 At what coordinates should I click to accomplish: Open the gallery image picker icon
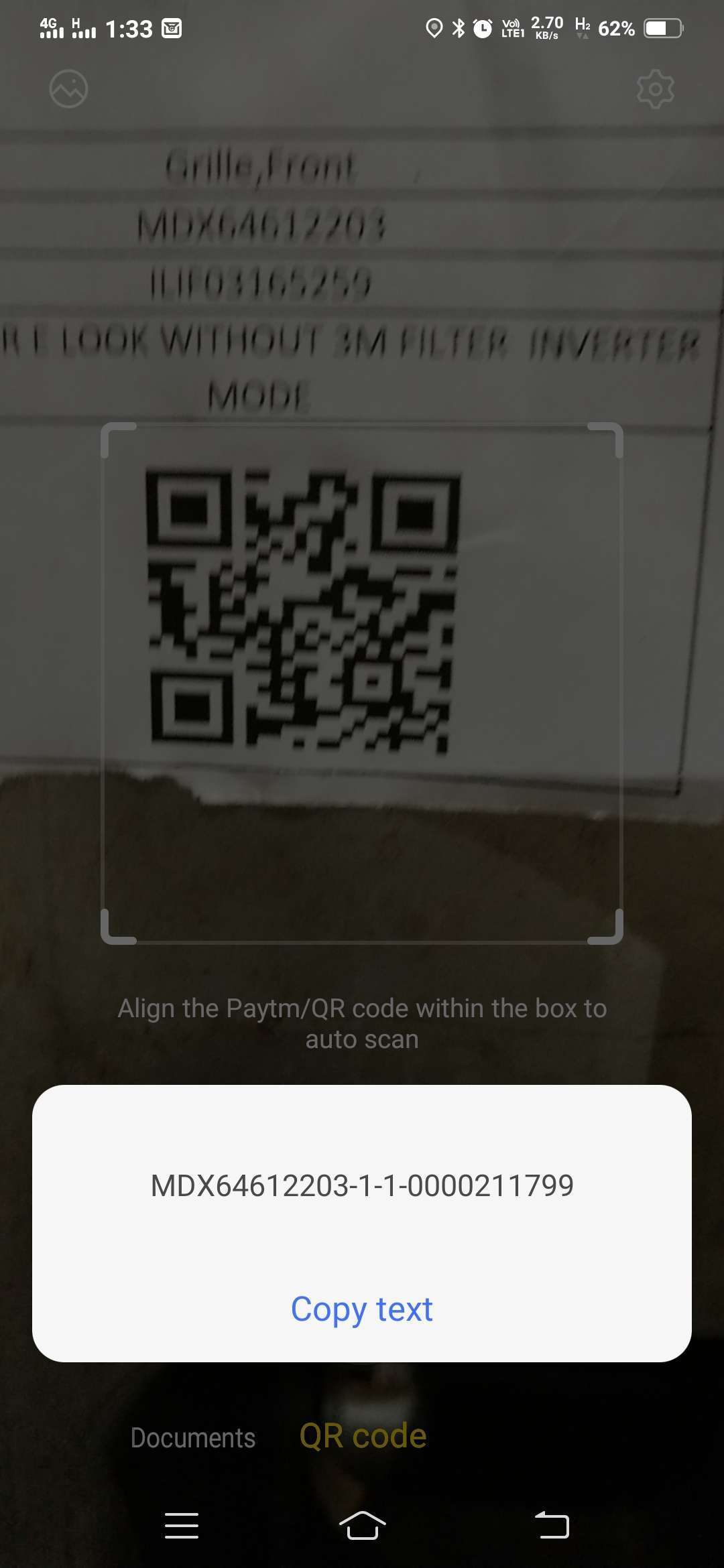point(68,88)
